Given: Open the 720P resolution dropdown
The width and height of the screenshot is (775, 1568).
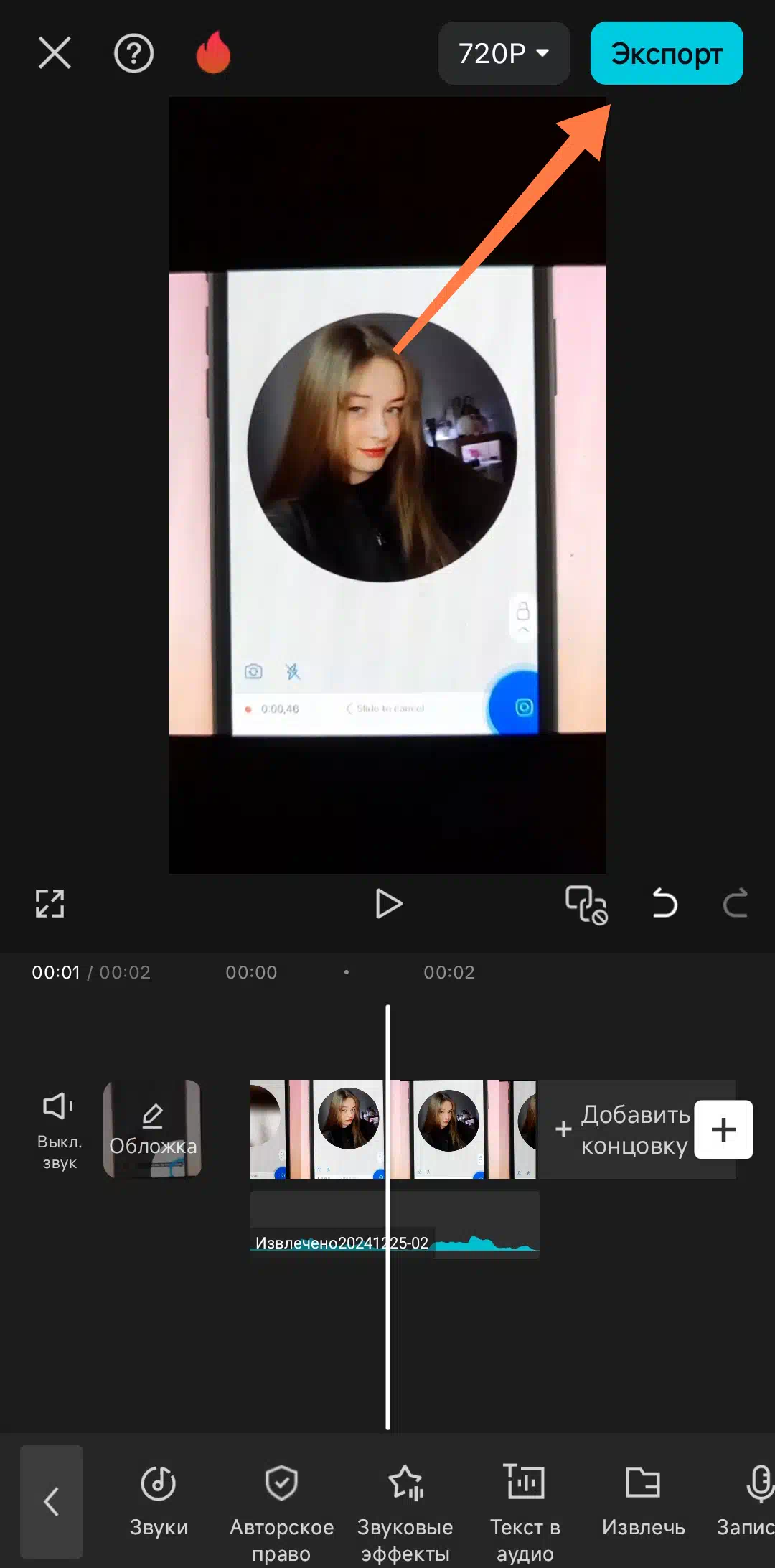Looking at the screenshot, I should tap(504, 53).
